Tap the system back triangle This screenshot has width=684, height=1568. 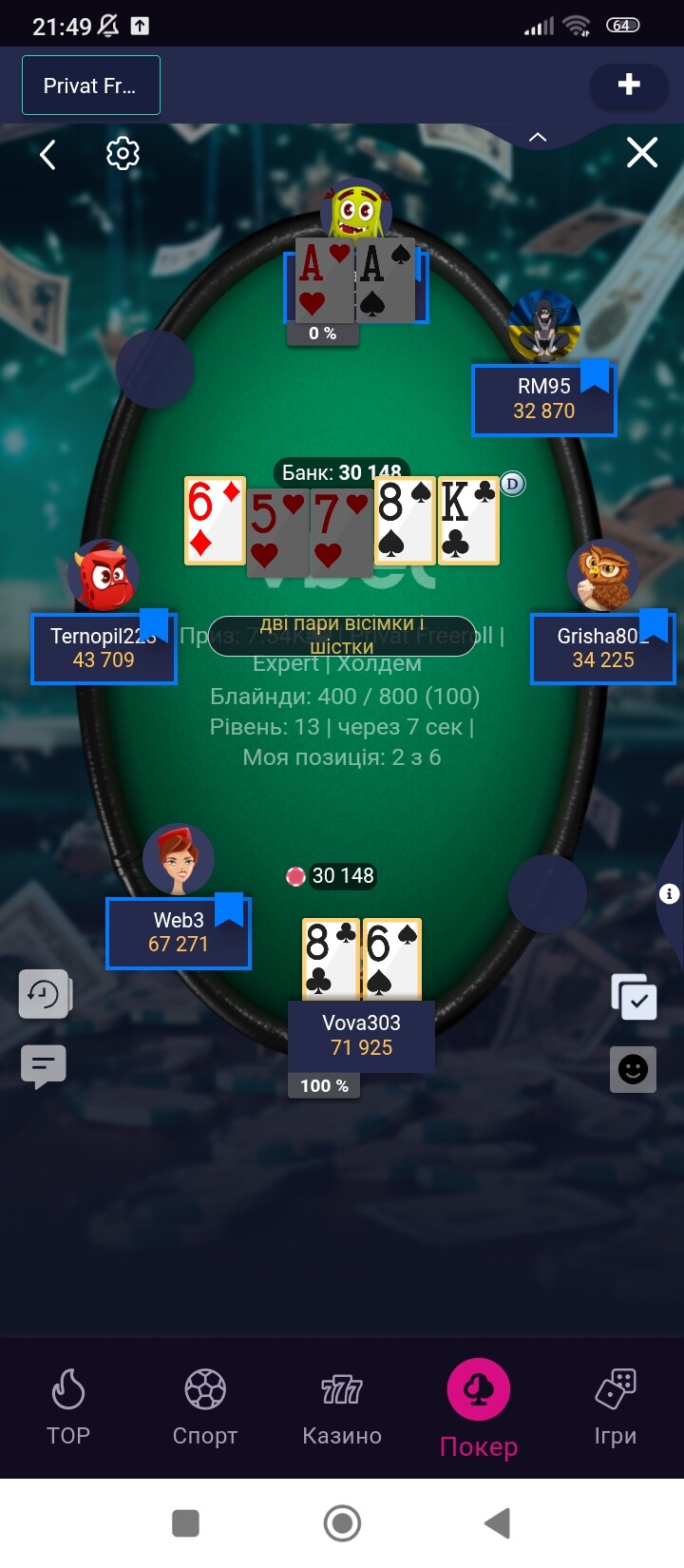[x=497, y=1523]
